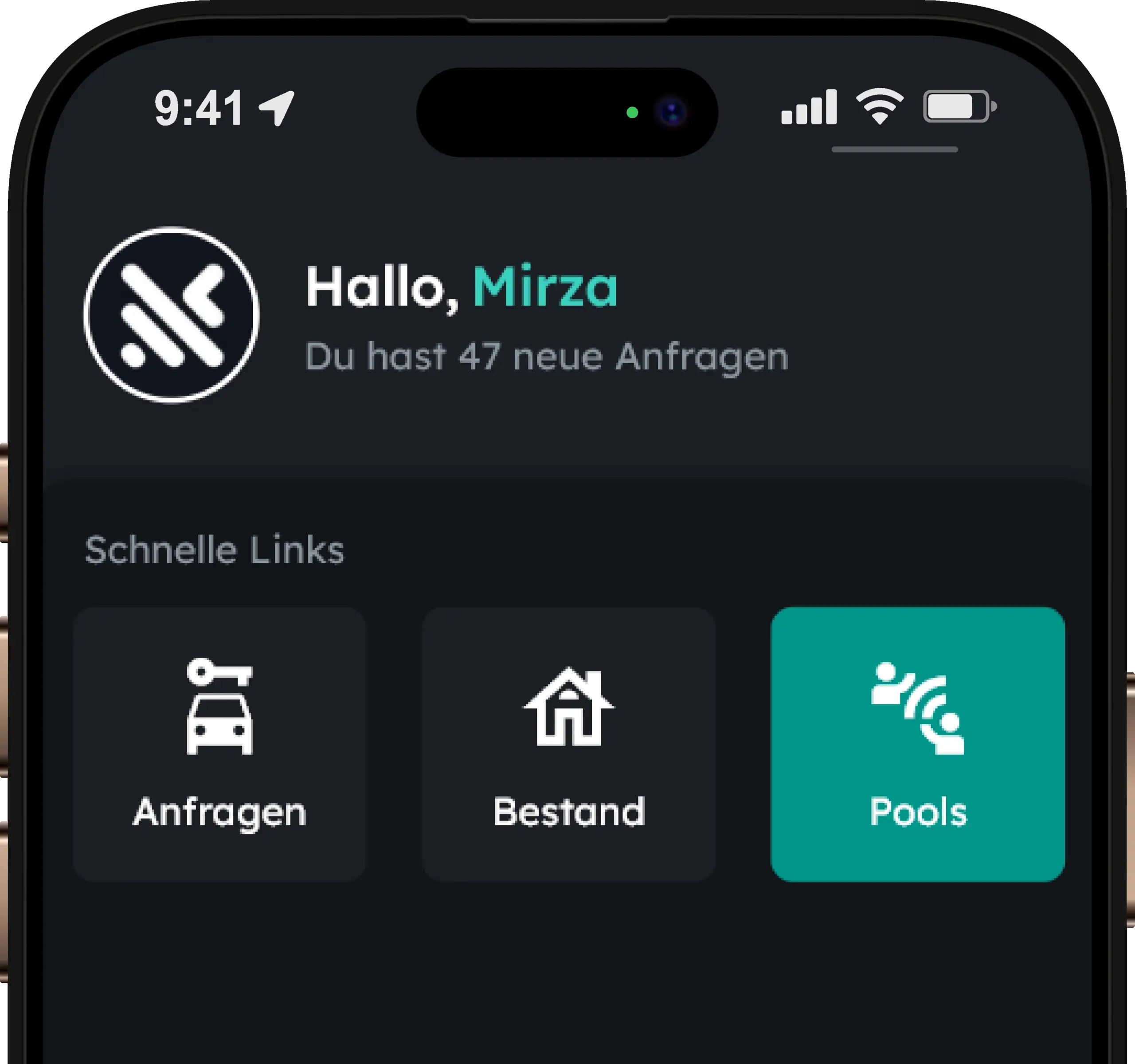
Task: Tap the profile avatar next to Hallo, Mirza
Action: (x=171, y=315)
